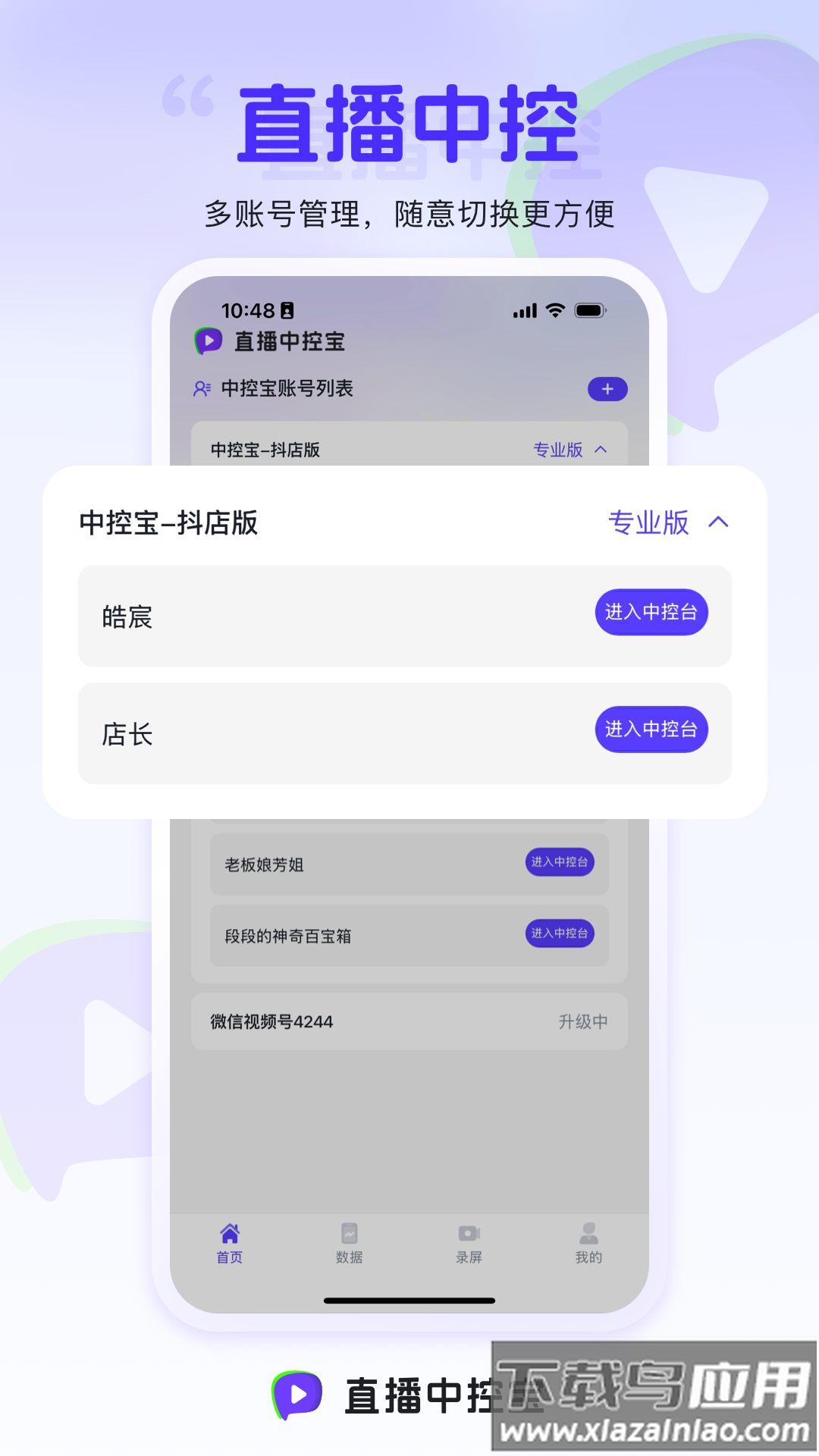Click the + icon to add a new account

coord(606,389)
